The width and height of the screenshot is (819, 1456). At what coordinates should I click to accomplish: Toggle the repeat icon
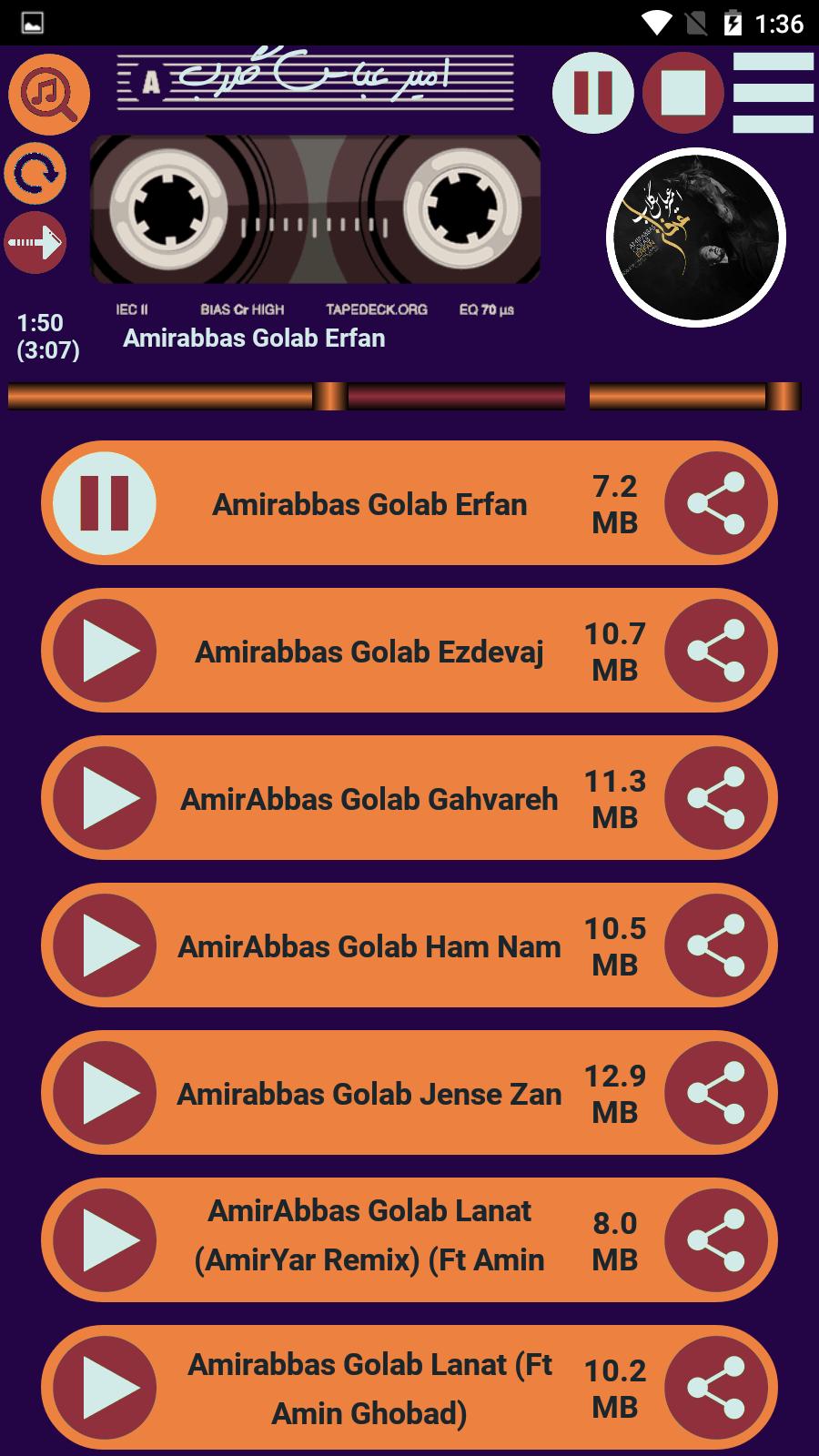35,173
